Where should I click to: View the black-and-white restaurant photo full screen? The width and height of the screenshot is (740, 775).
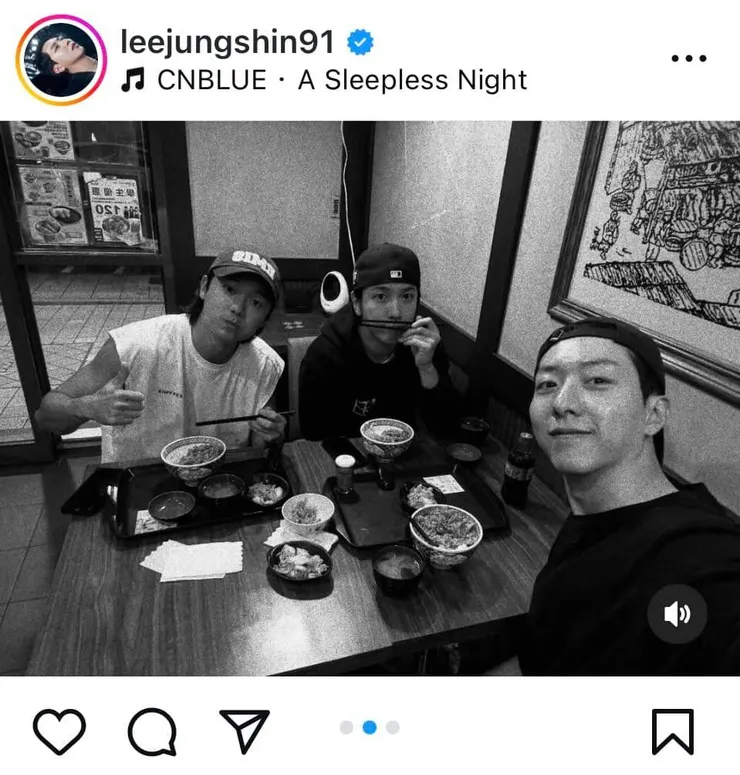tap(370, 400)
